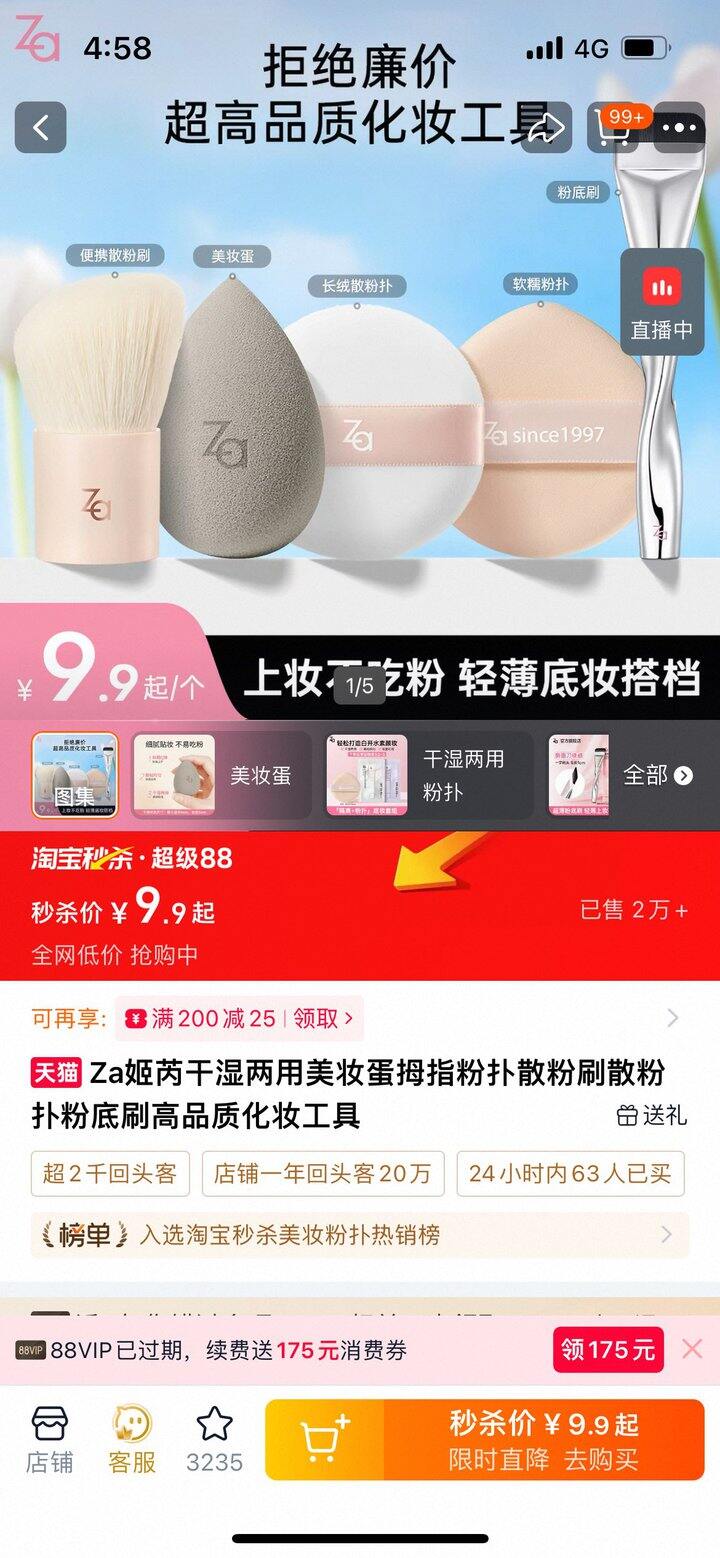View the 干湿两用粉扑 variant
Image resolution: width=720 pixels, height=1558 pixels.
pyautogui.click(x=428, y=776)
